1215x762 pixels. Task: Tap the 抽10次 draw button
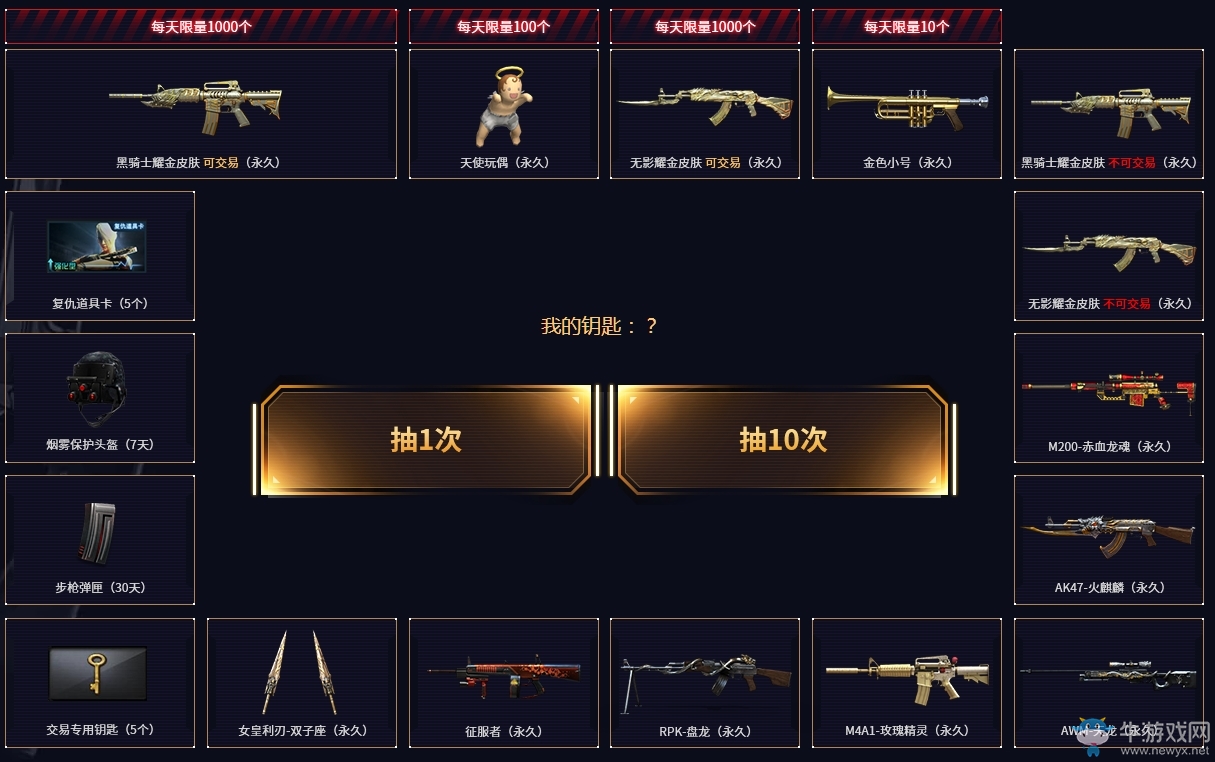pos(783,440)
